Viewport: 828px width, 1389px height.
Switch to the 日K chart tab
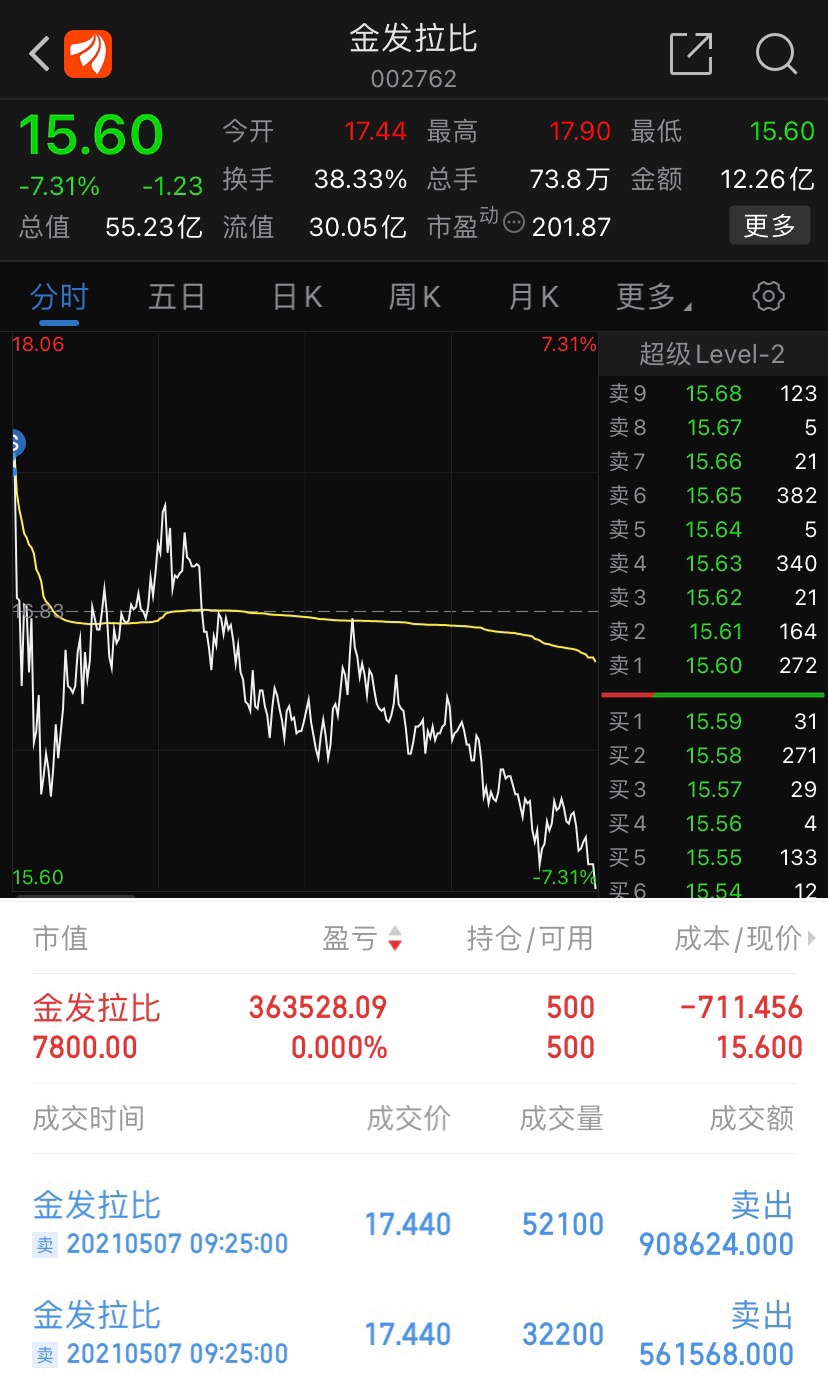[x=295, y=296]
